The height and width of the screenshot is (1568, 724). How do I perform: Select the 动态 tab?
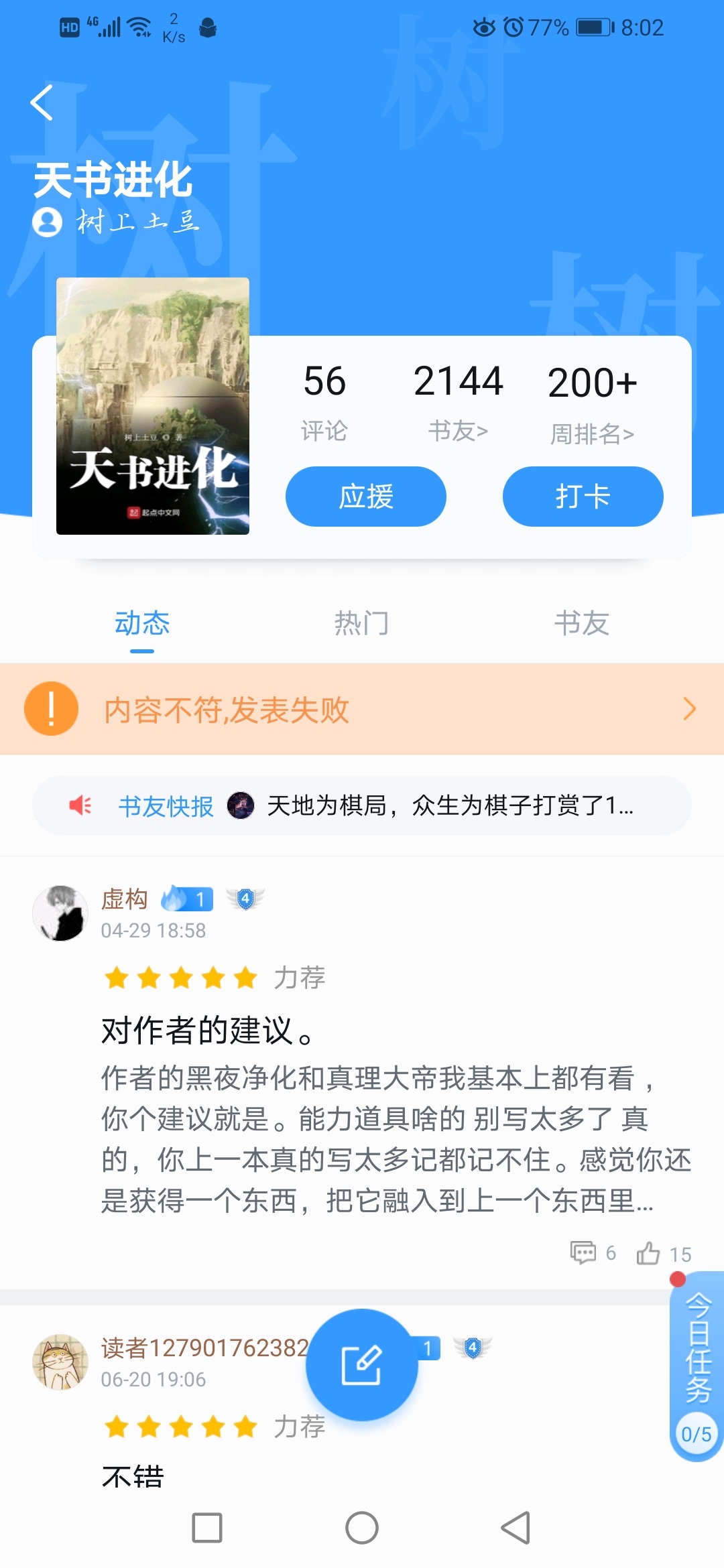click(142, 623)
